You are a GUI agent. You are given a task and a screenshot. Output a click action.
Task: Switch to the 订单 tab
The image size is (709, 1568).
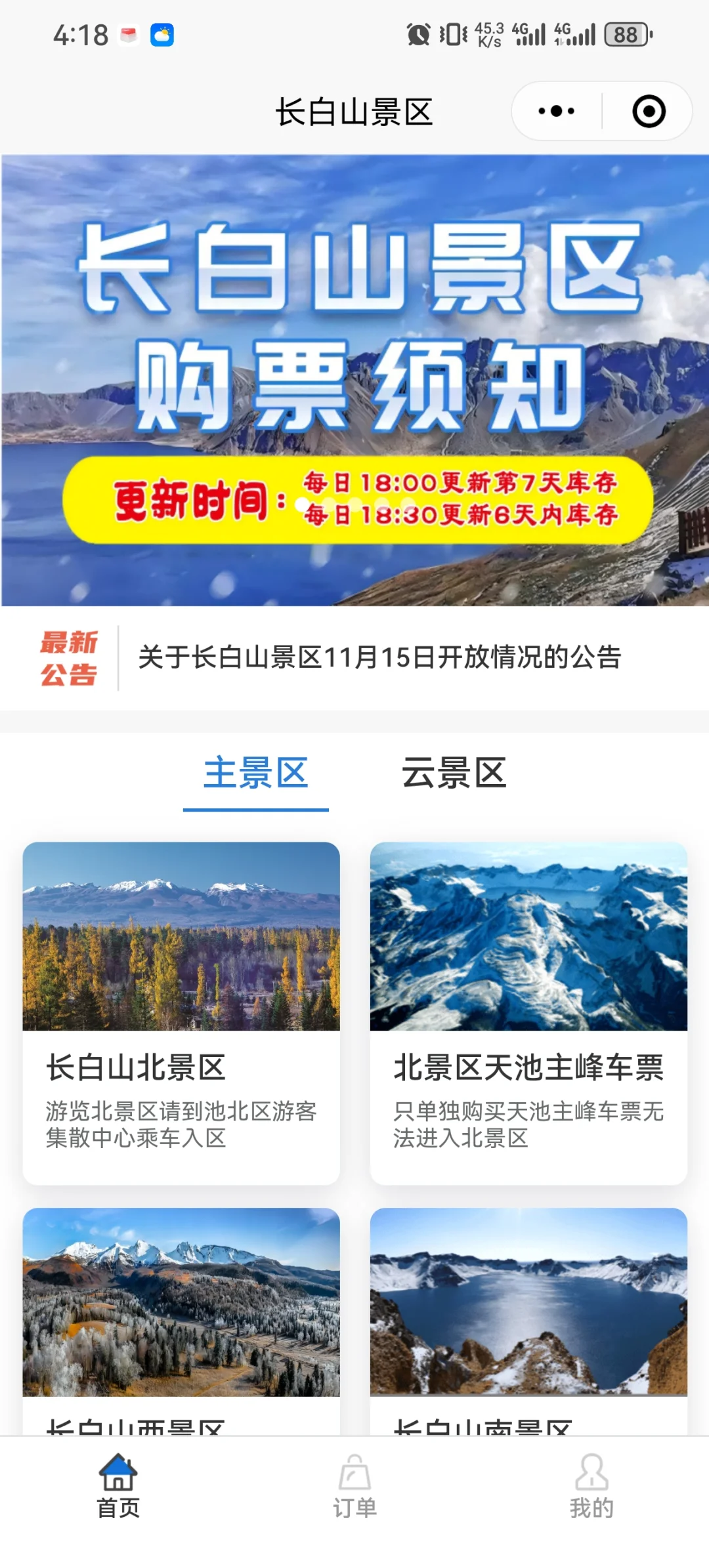pyautogui.click(x=354, y=1486)
